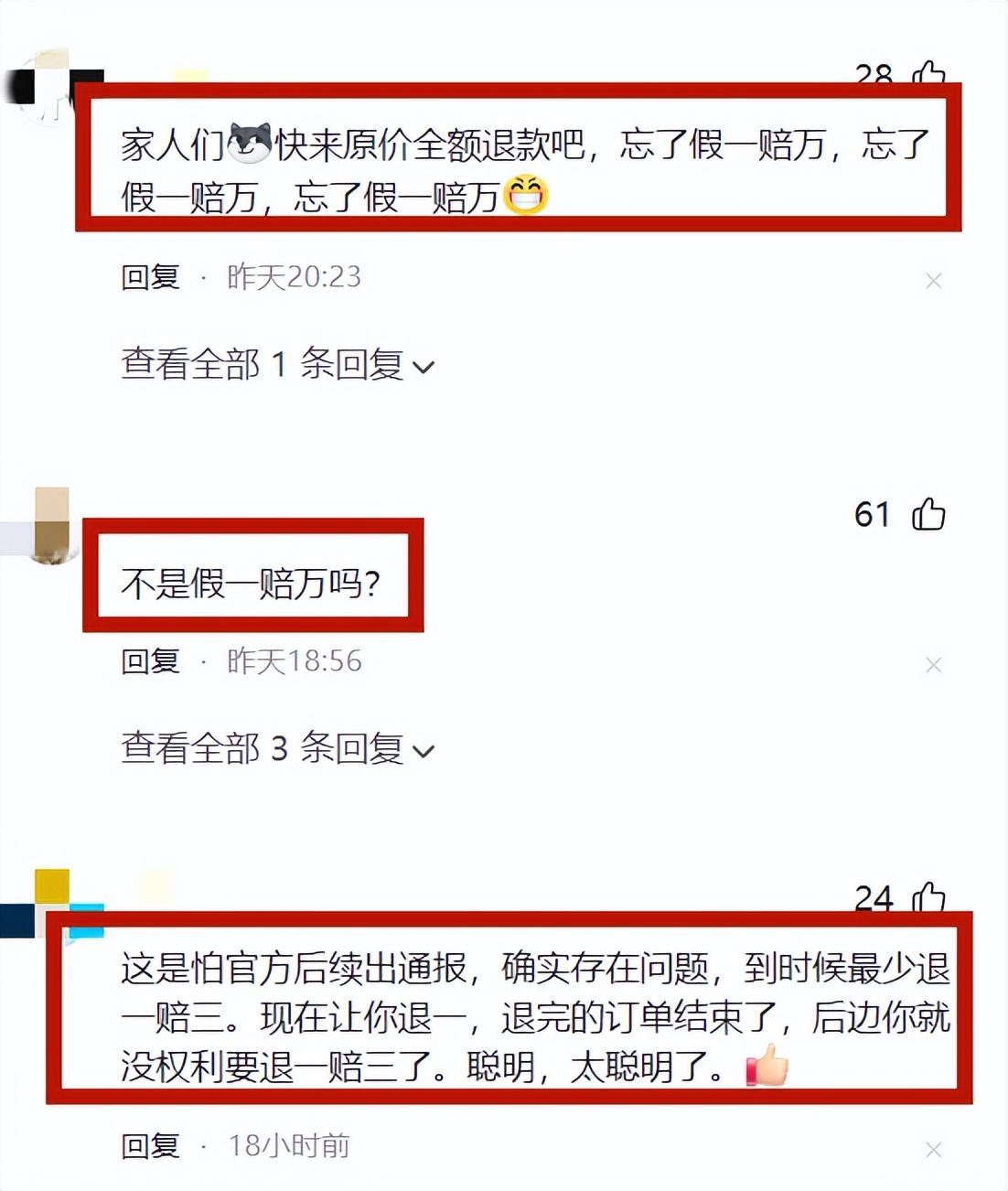Reply to the comment posted 昨天18:56
Image resolution: width=1008 pixels, height=1191 pixels.
tap(151, 660)
